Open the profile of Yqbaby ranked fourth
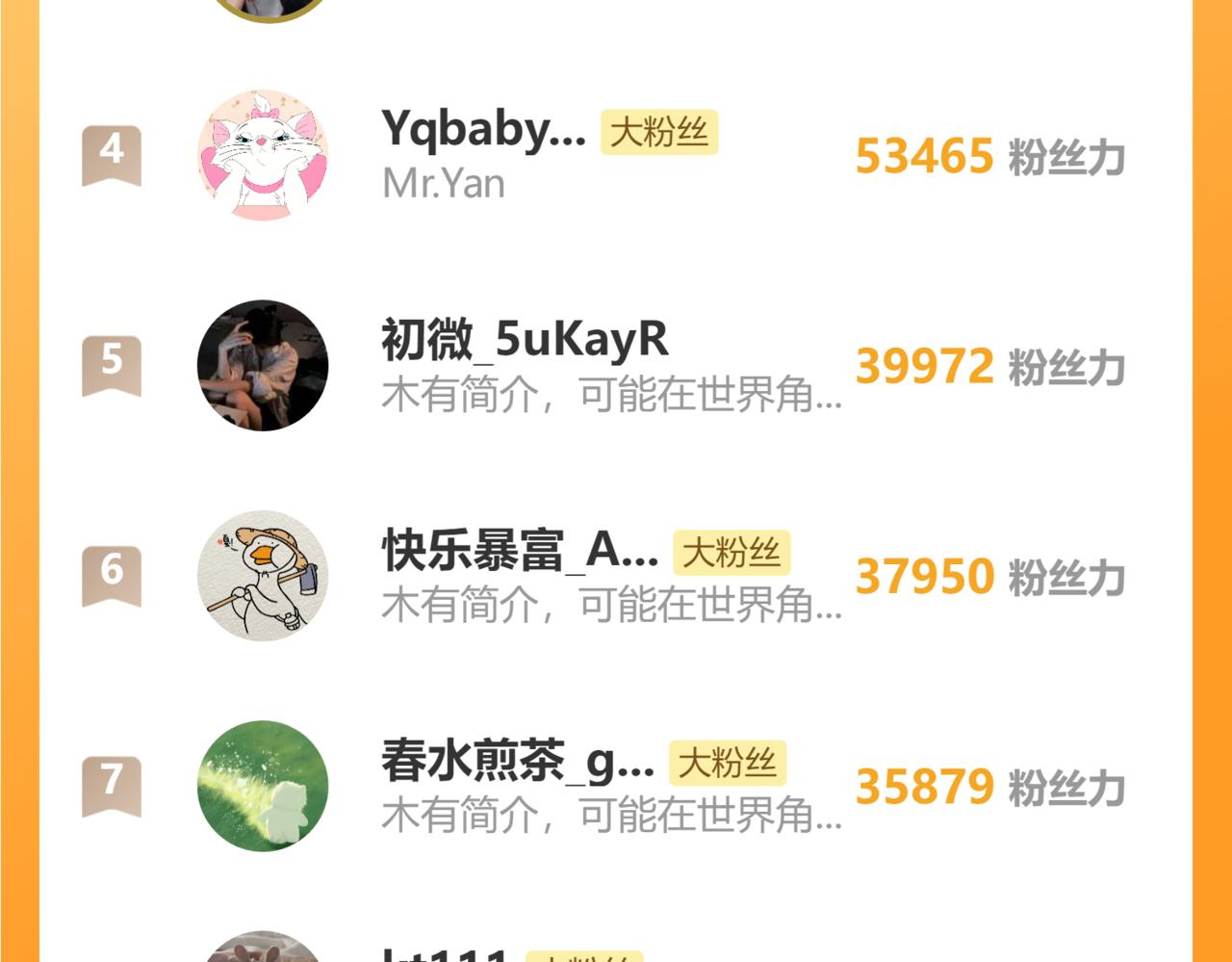This screenshot has height=962, width=1232. (483, 129)
